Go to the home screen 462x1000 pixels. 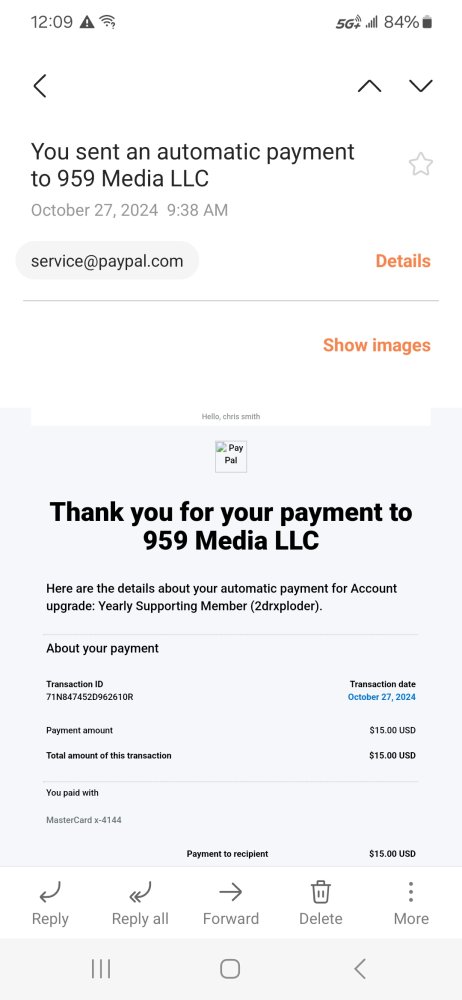[x=230, y=969]
